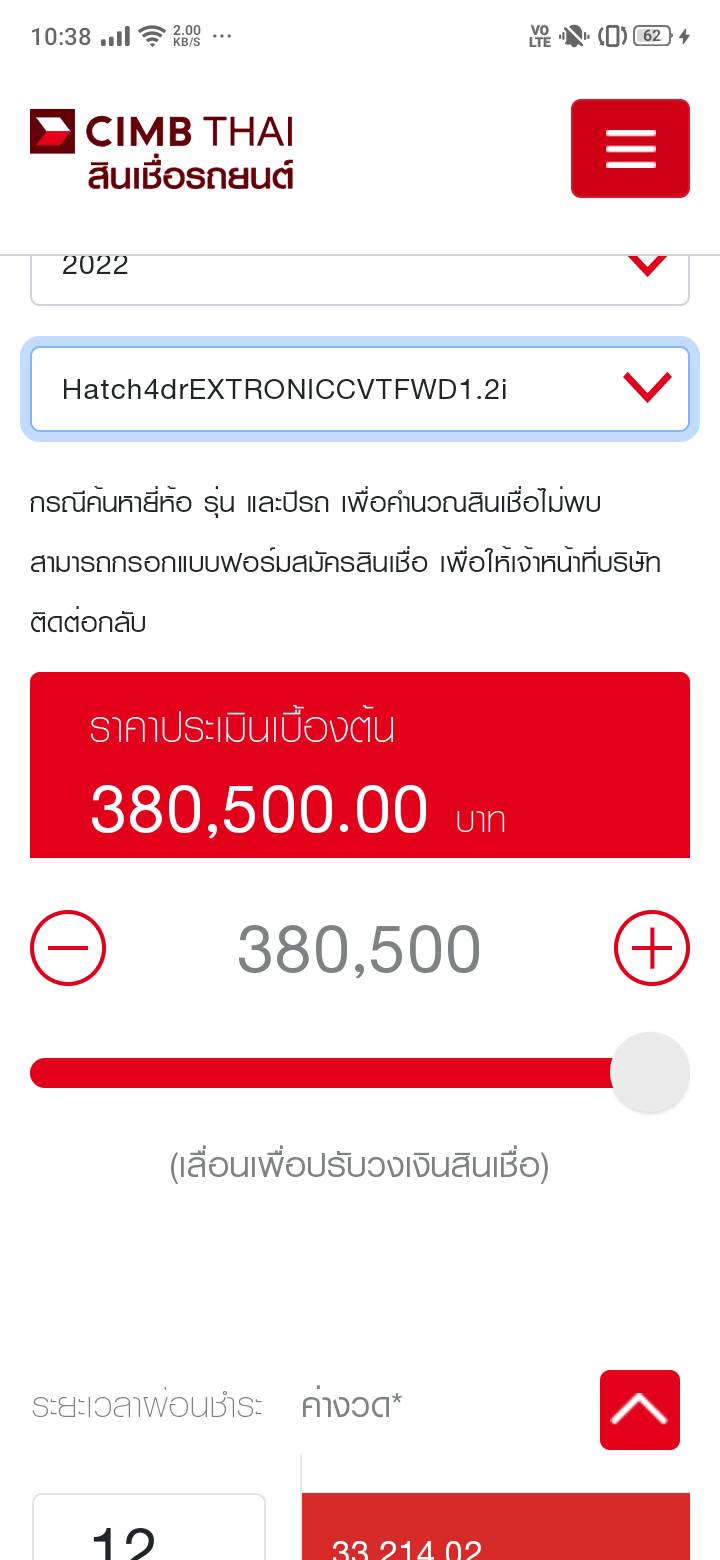Decrease the loan amount with minus

[68, 948]
